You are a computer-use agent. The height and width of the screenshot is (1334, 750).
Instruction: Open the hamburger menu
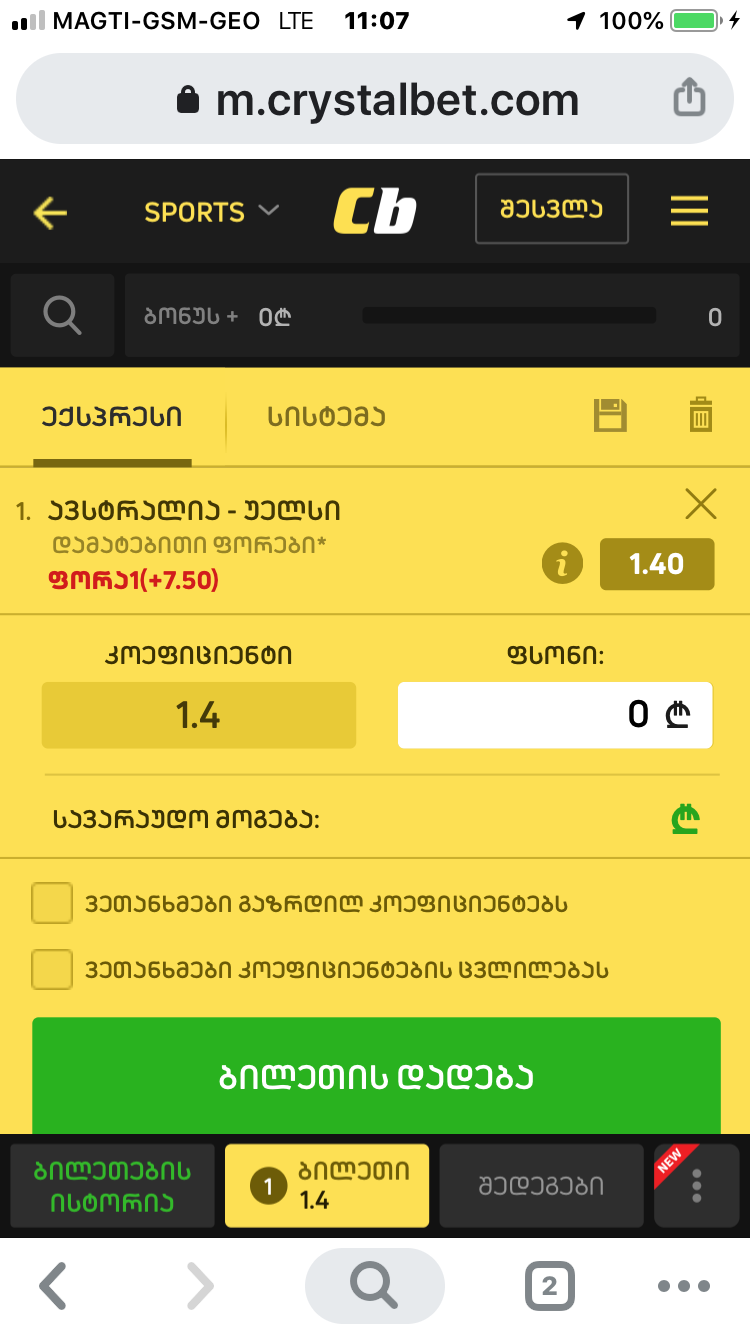click(x=689, y=211)
